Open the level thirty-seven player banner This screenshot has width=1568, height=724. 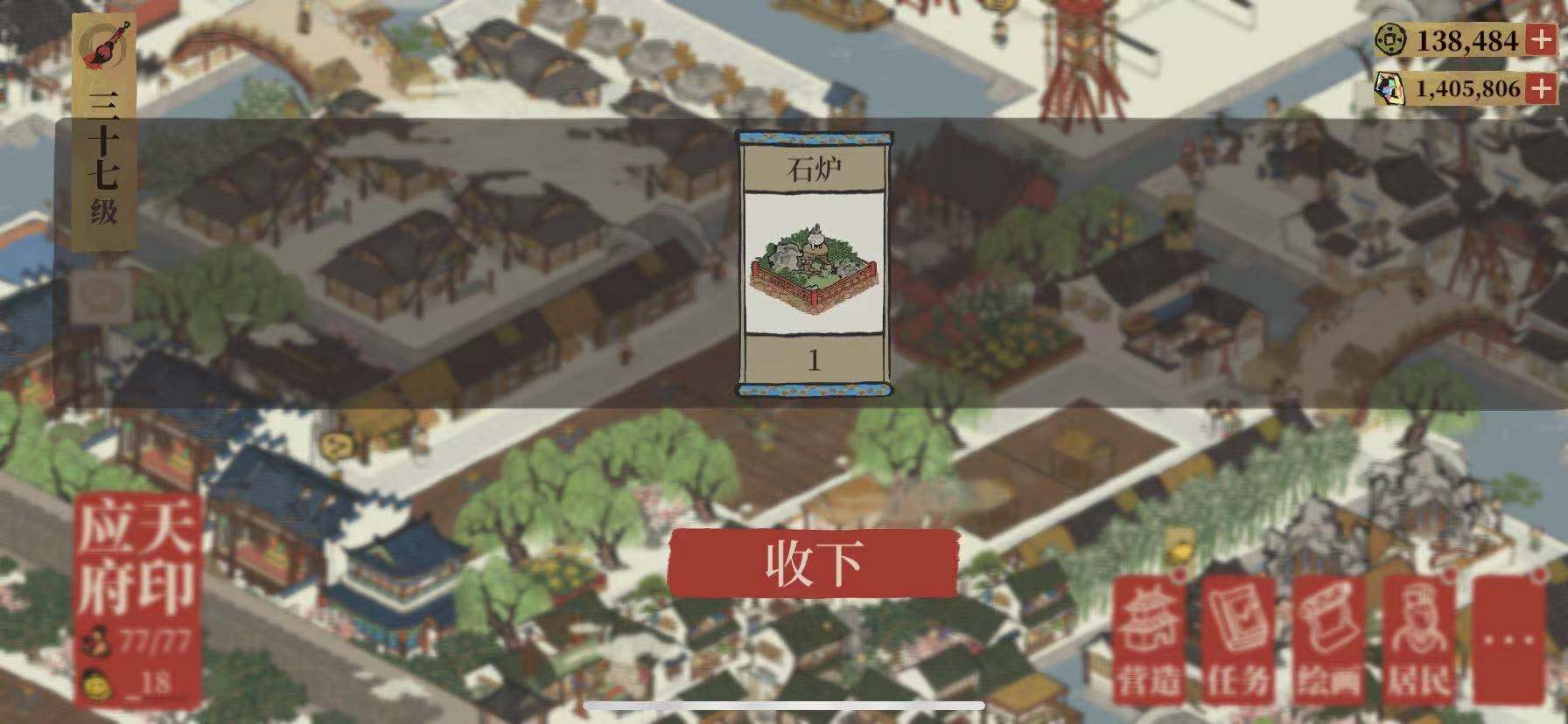tap(104, 131)
